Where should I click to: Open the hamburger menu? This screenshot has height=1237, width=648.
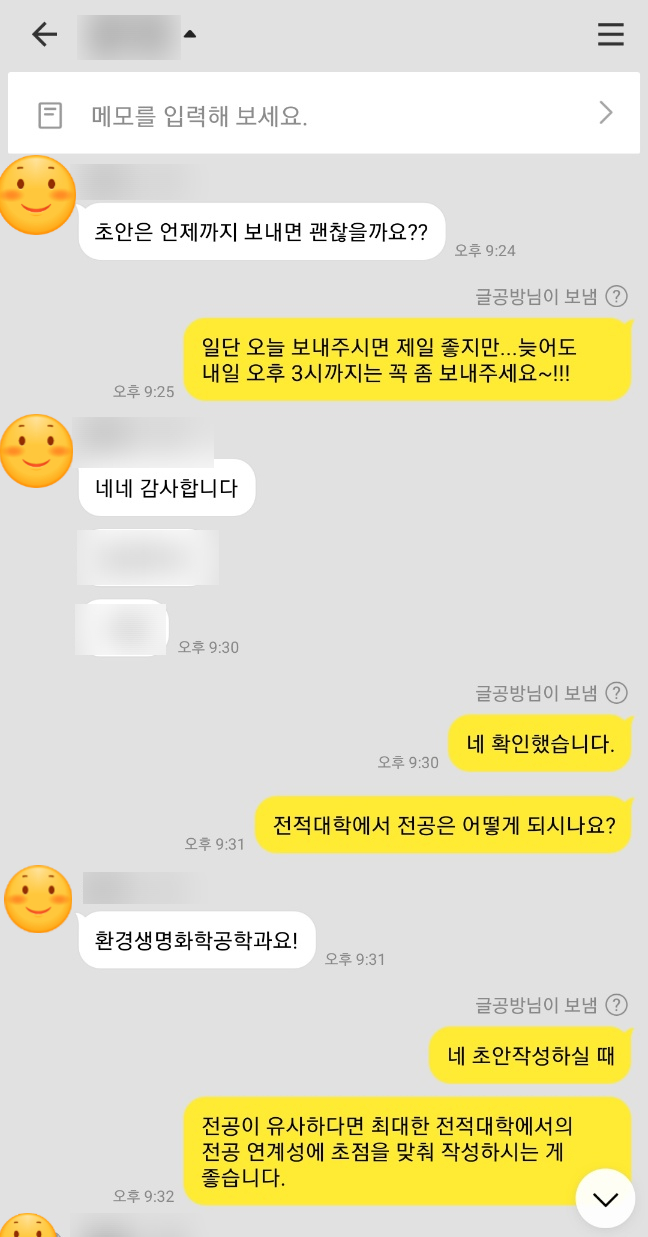click(x=611, y=35)
